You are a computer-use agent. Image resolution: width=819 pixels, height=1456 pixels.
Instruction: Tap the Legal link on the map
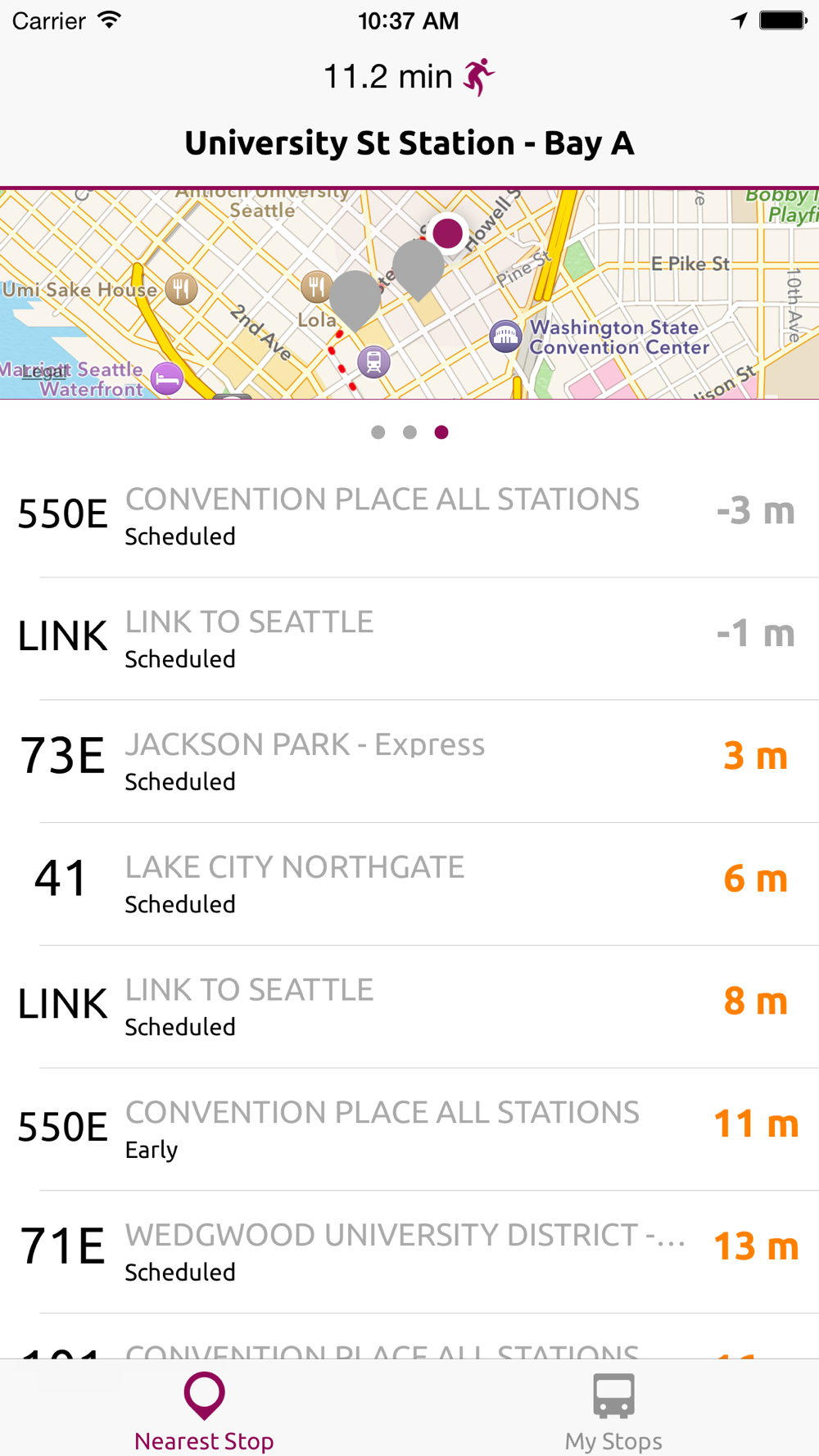point(44,372)
